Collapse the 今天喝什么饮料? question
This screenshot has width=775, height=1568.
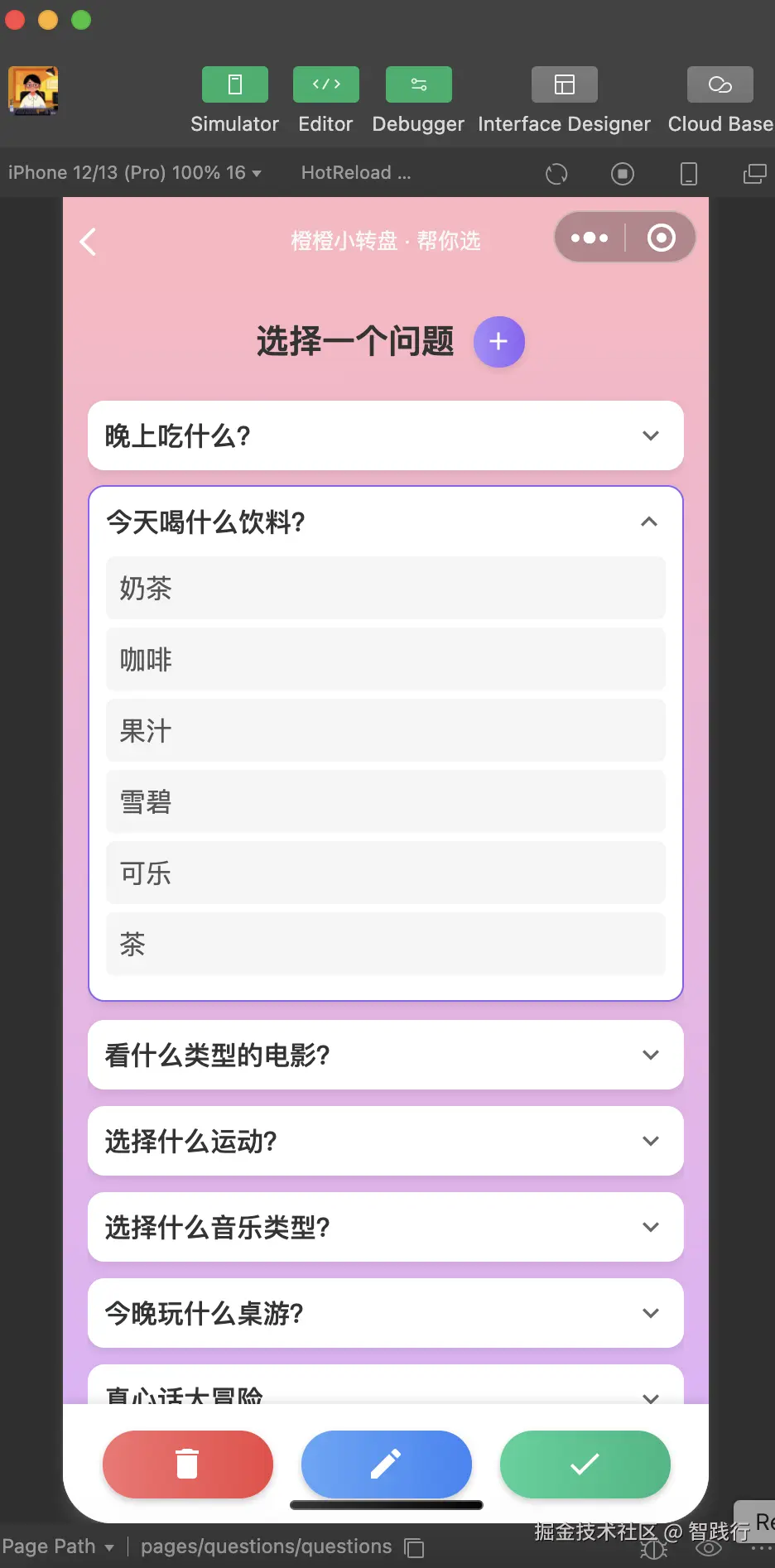point(648,522)
